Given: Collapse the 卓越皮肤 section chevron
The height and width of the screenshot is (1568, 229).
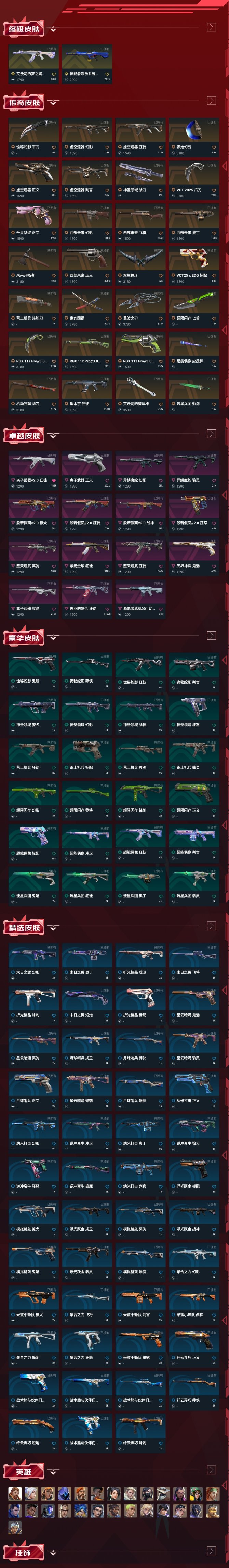Looking at the screenshot, I should [53, 436].
